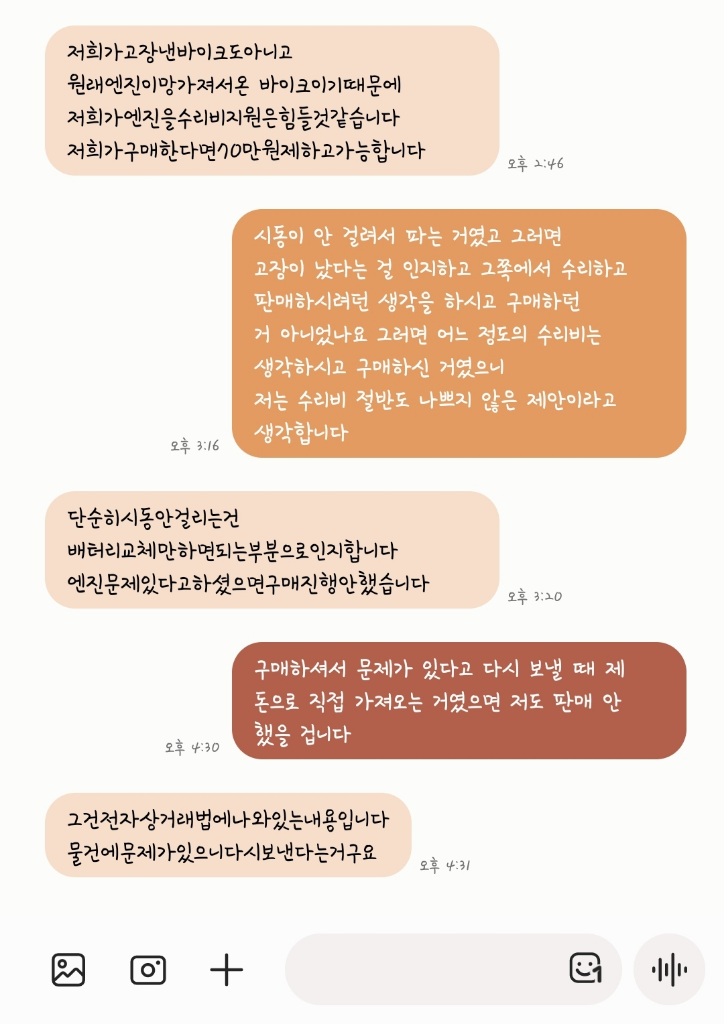Record a voice message
Image resolution: width=724 pixels, height=1024 pixels.
click(669, 969)
